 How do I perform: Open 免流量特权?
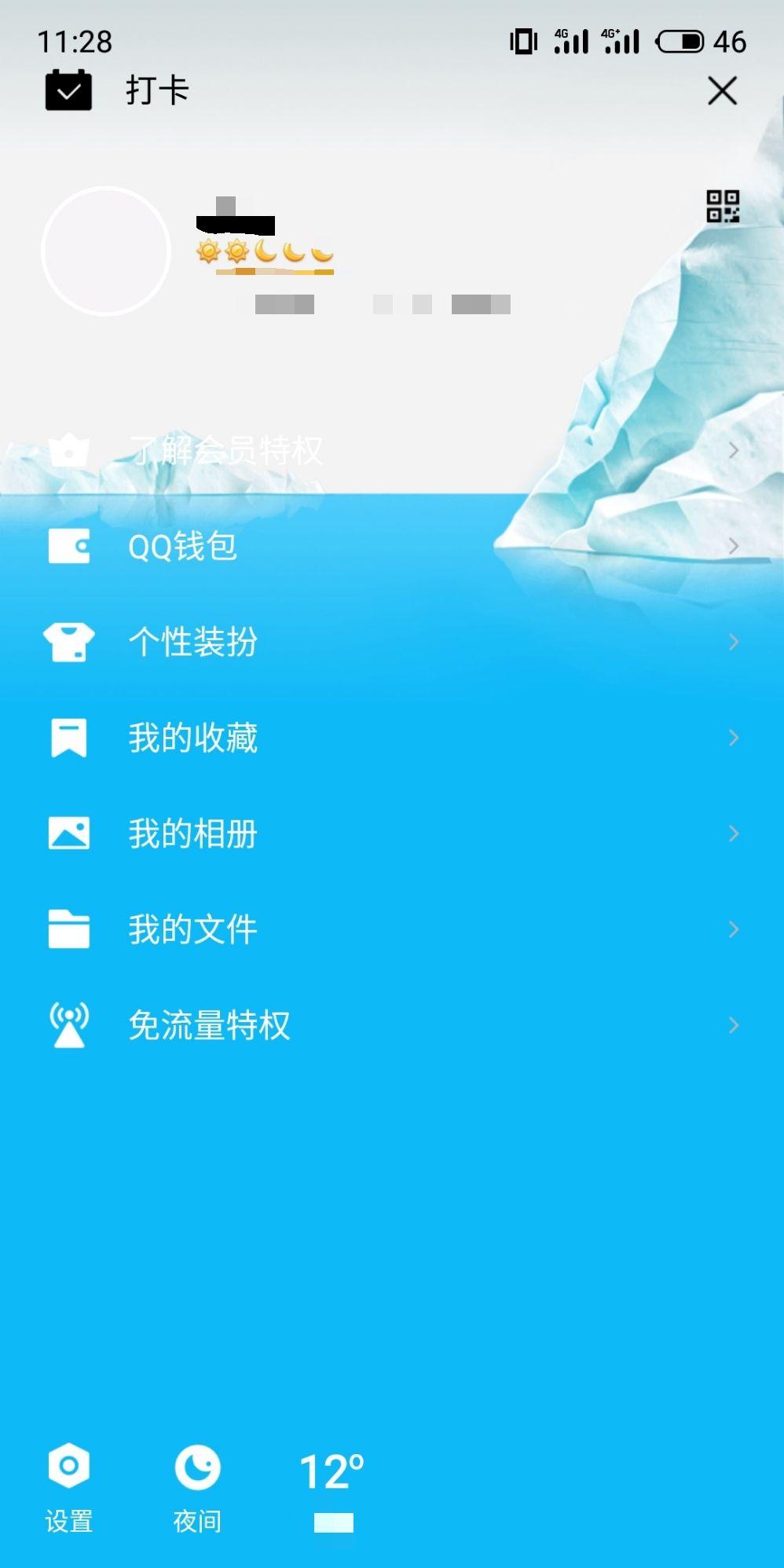pyautogui.click(x=392, y=1025)
